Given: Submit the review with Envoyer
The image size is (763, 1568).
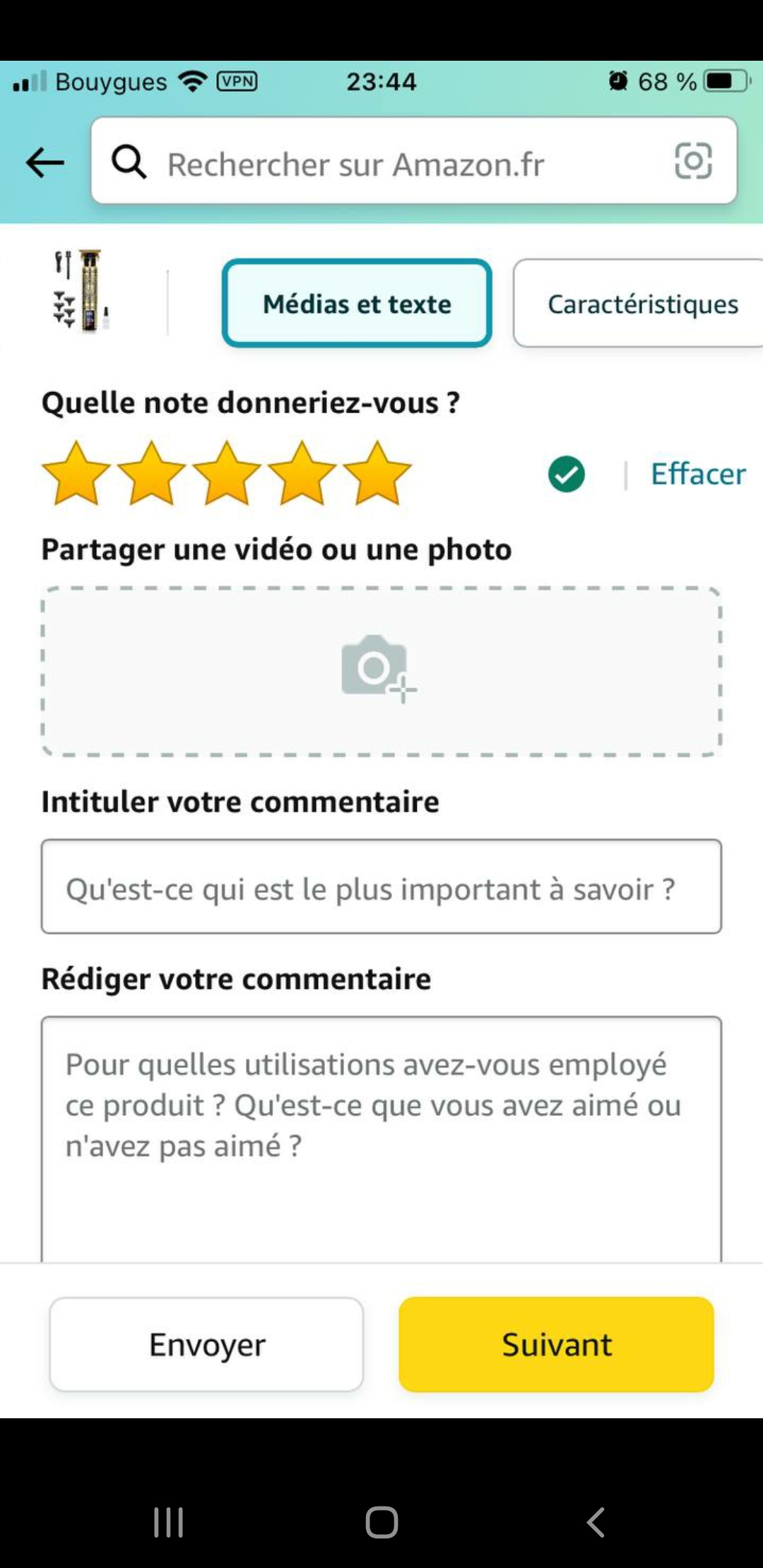Looking at the screenshot, I should click(x=206, y=1344).
